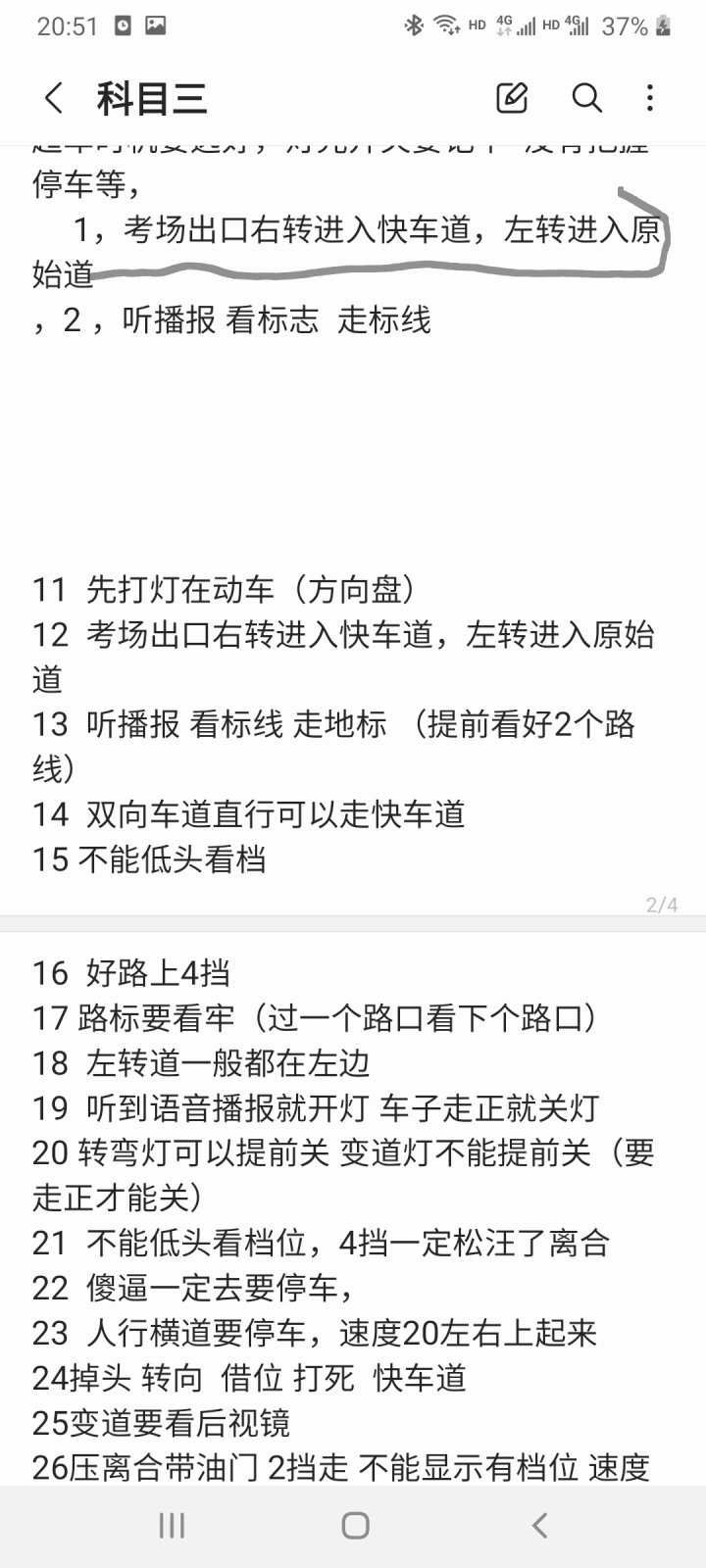The width and height of the screenshot is (706, 1568).
Task: Go back from the 科目三 note
Action: point(54,98)
